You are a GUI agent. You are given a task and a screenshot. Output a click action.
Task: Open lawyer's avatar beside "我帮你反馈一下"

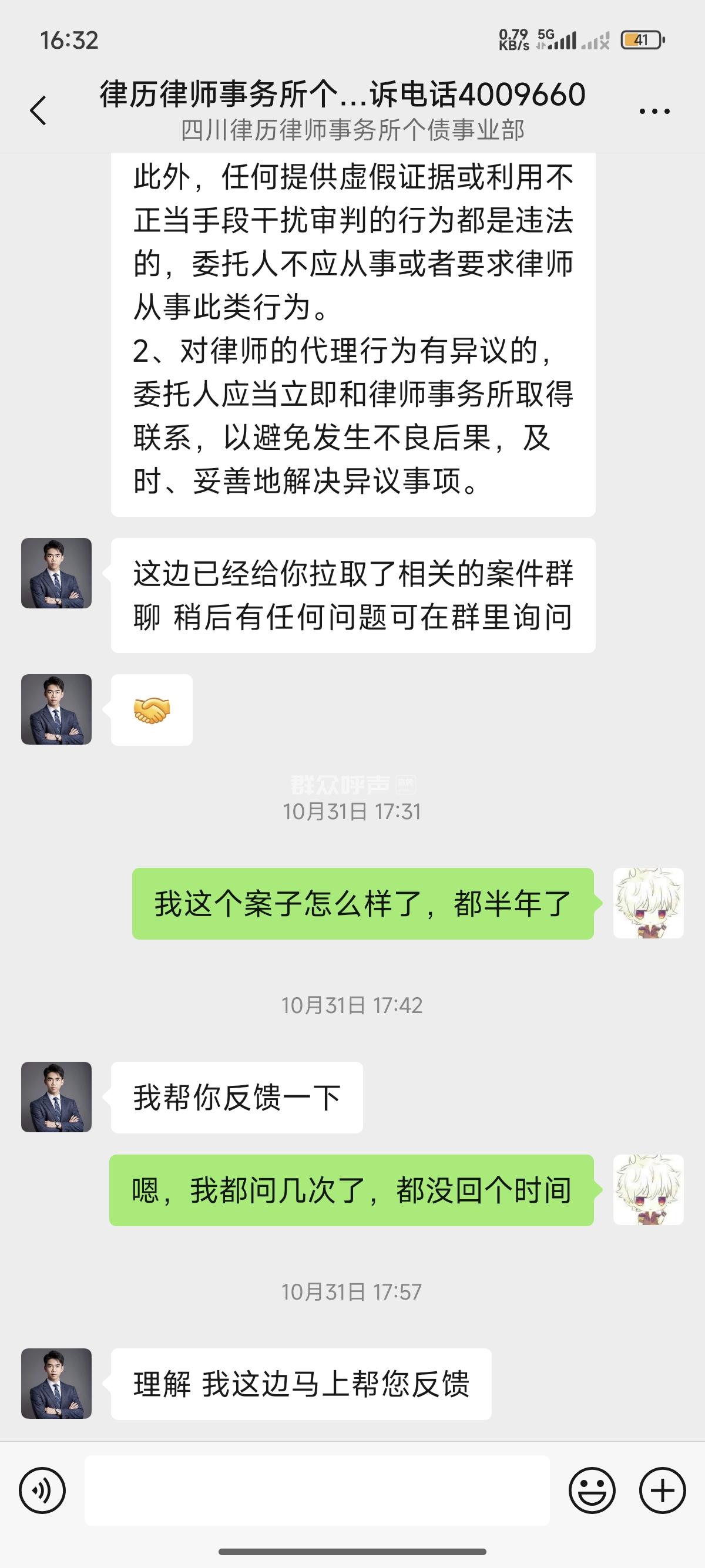click(56, 1097)
